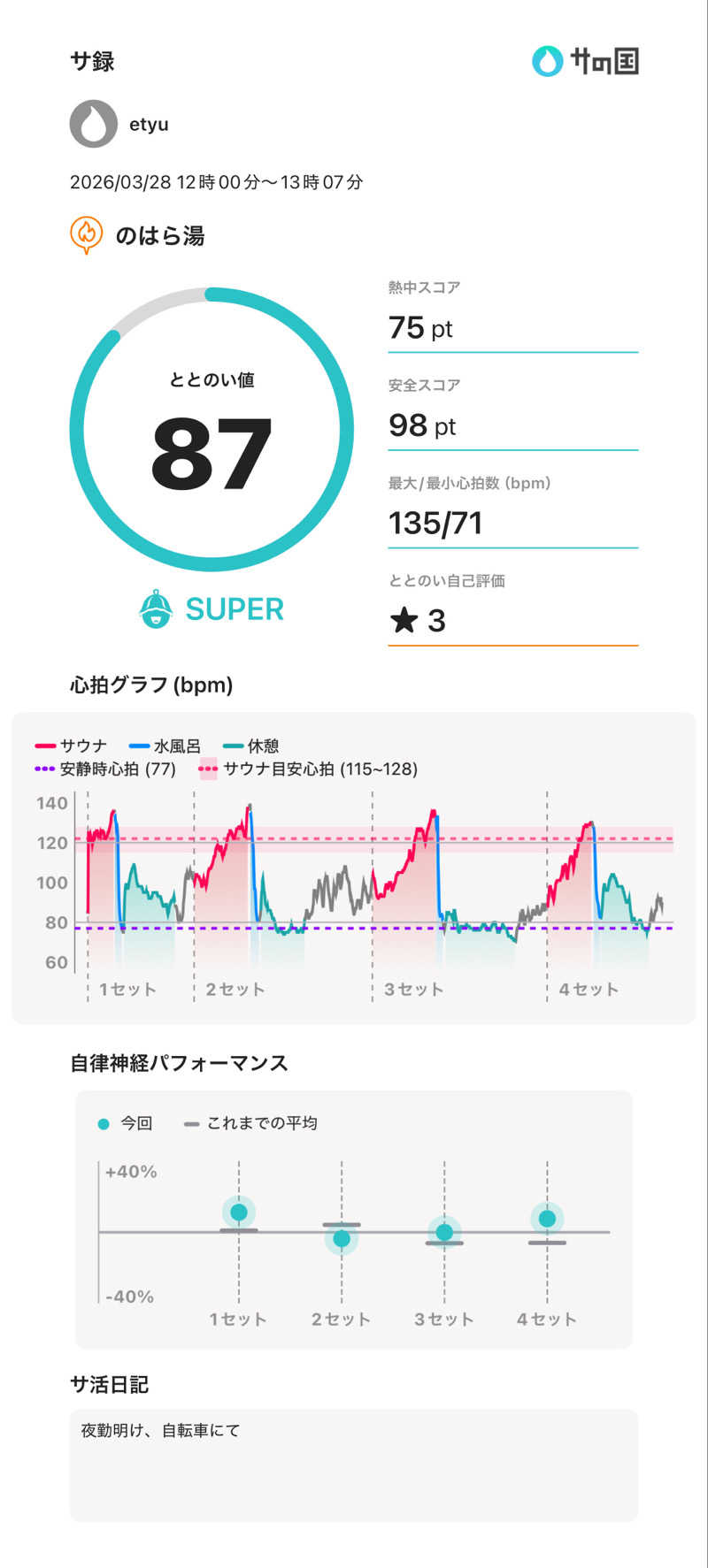The width and height of the screenshot is (708, 1568).
Task: Open the date range 2026/03/28 selector
Action: tap(219, 184)
